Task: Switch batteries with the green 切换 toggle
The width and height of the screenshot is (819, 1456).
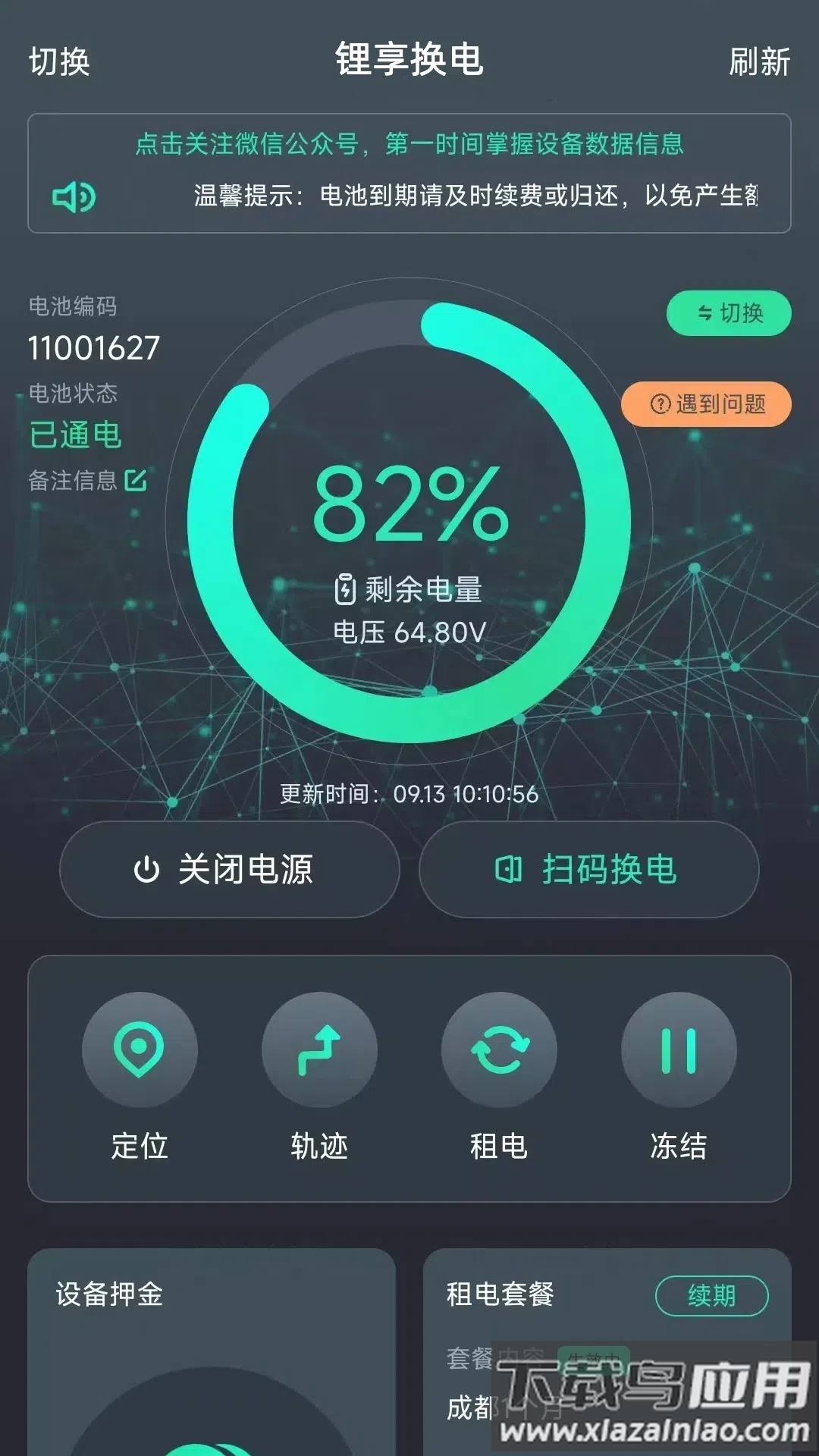Action: pyautogui.click(x=727, y=313)
